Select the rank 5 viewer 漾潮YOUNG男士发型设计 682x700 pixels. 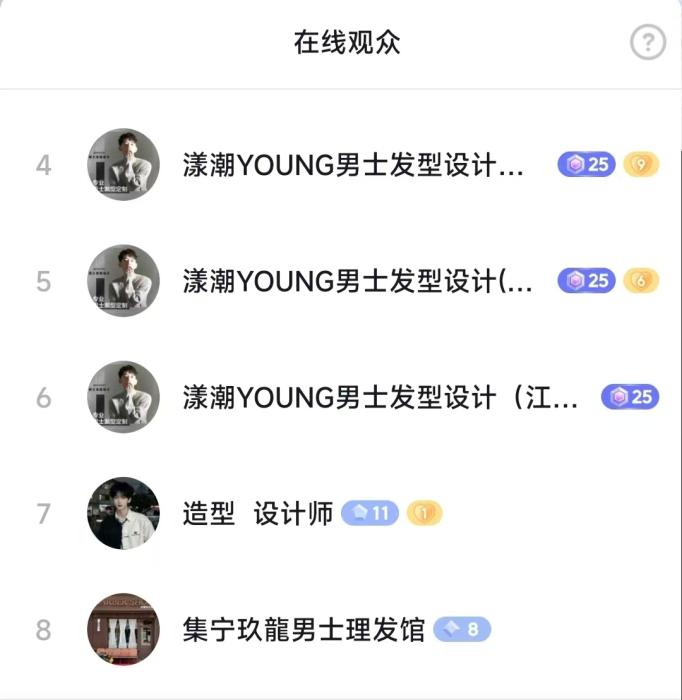(x=357, y=281)
